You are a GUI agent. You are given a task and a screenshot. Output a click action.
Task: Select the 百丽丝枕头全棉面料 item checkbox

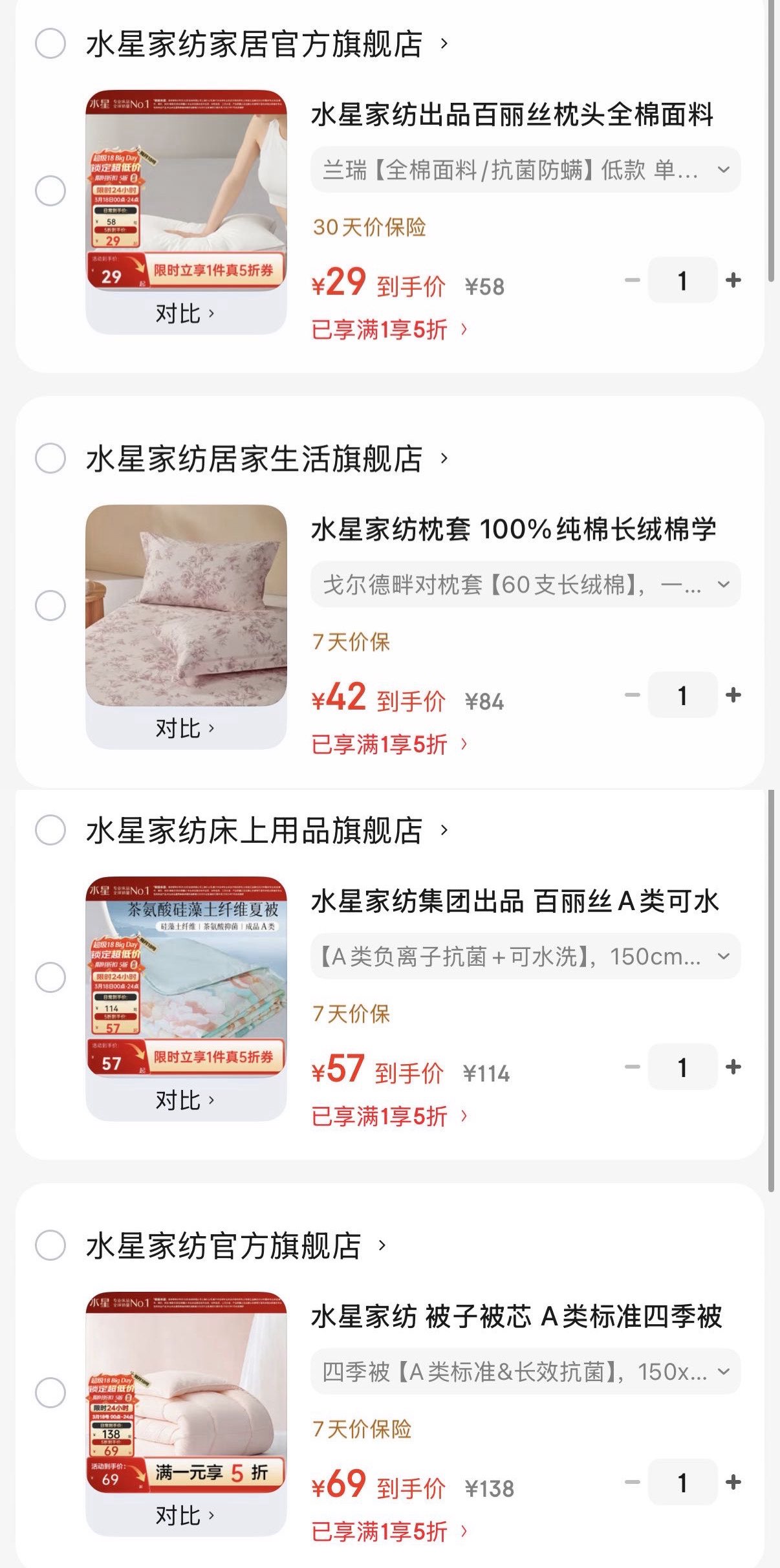pos(50,191)
